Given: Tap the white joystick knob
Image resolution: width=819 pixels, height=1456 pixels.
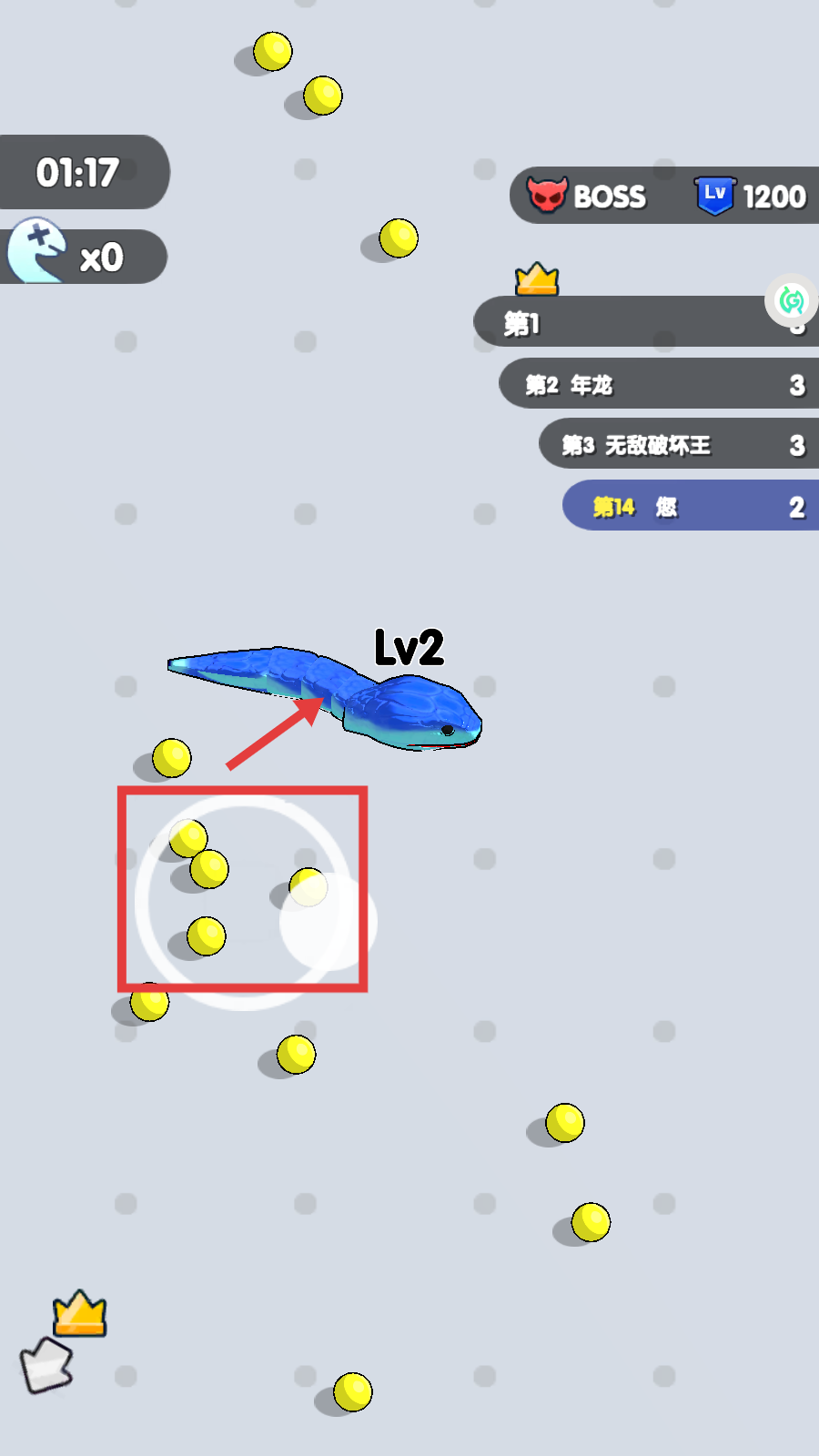Looking at the screenshot, I should (328, 922).
